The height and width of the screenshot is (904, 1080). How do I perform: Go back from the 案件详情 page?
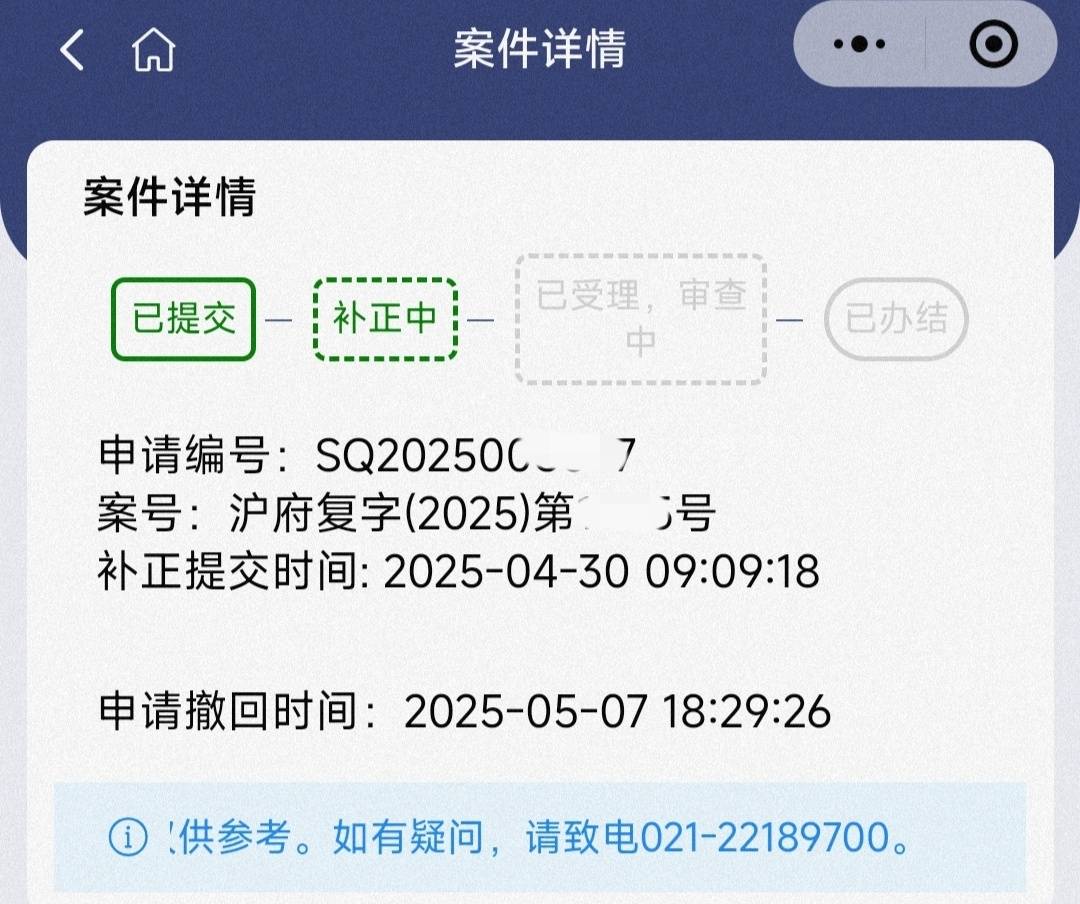click(72, 49)
